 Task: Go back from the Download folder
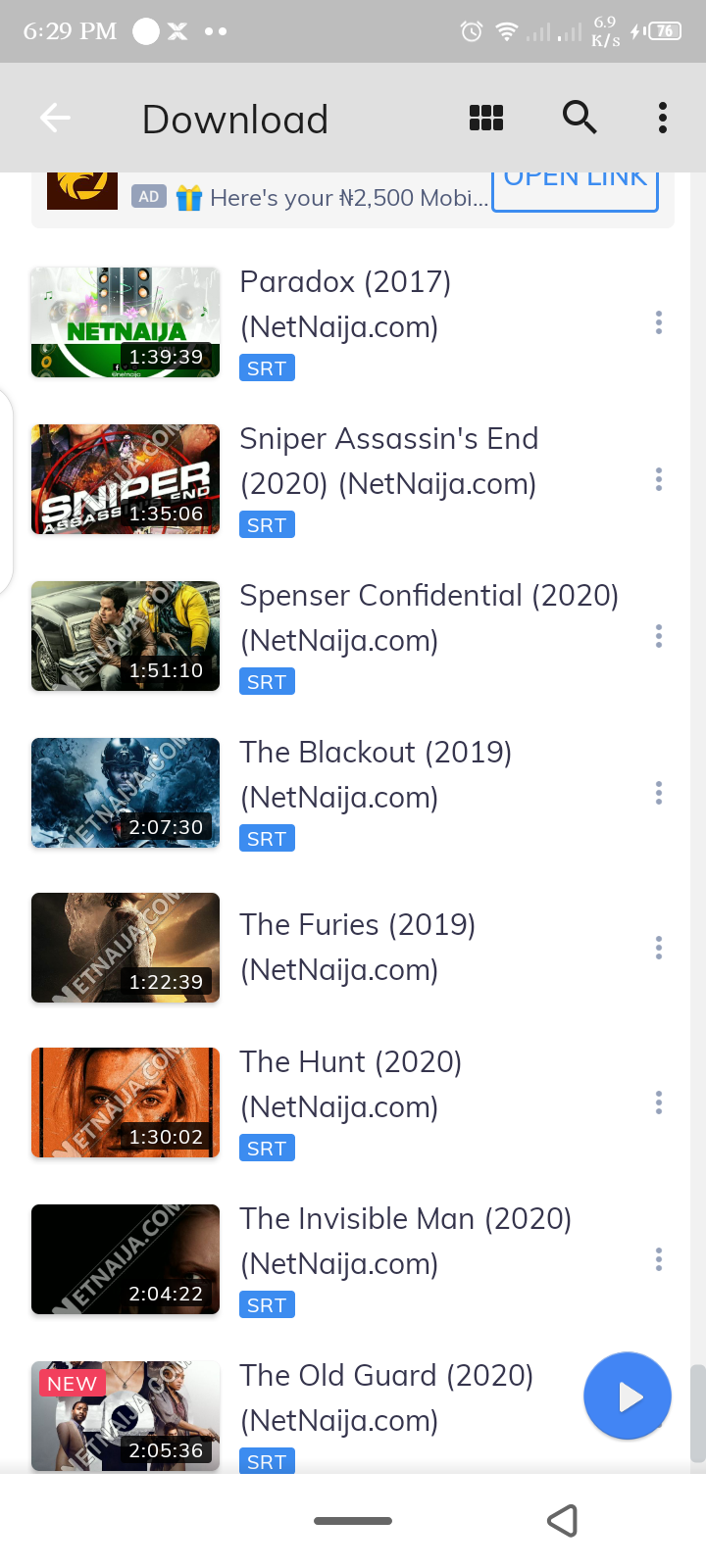[x=55, y=119]
